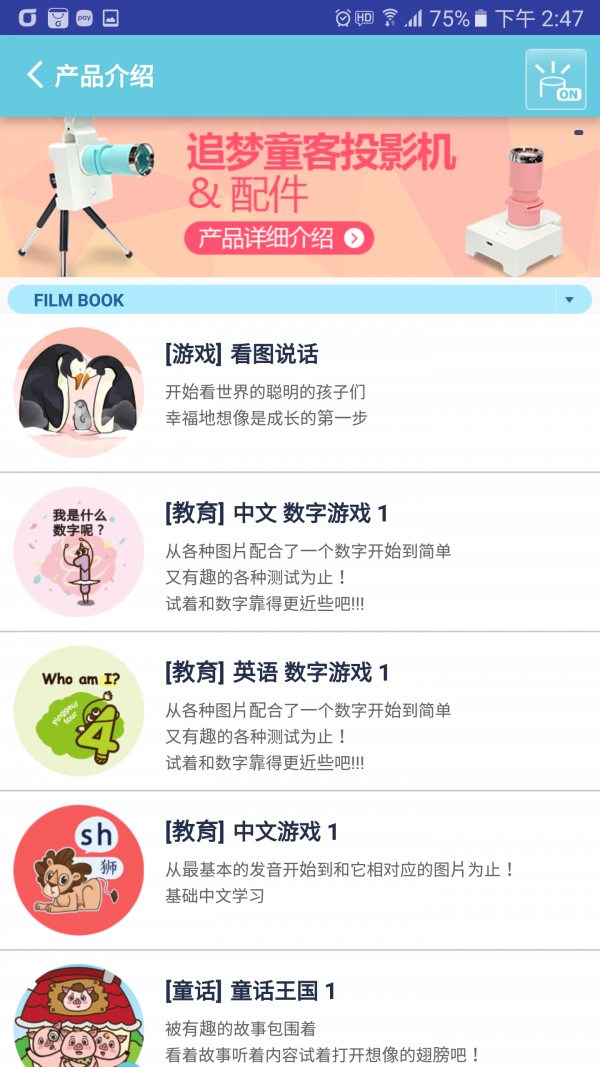Go back from 产品介绍 page
This screenshot has width=600, height=1067.
pos(36,75)
